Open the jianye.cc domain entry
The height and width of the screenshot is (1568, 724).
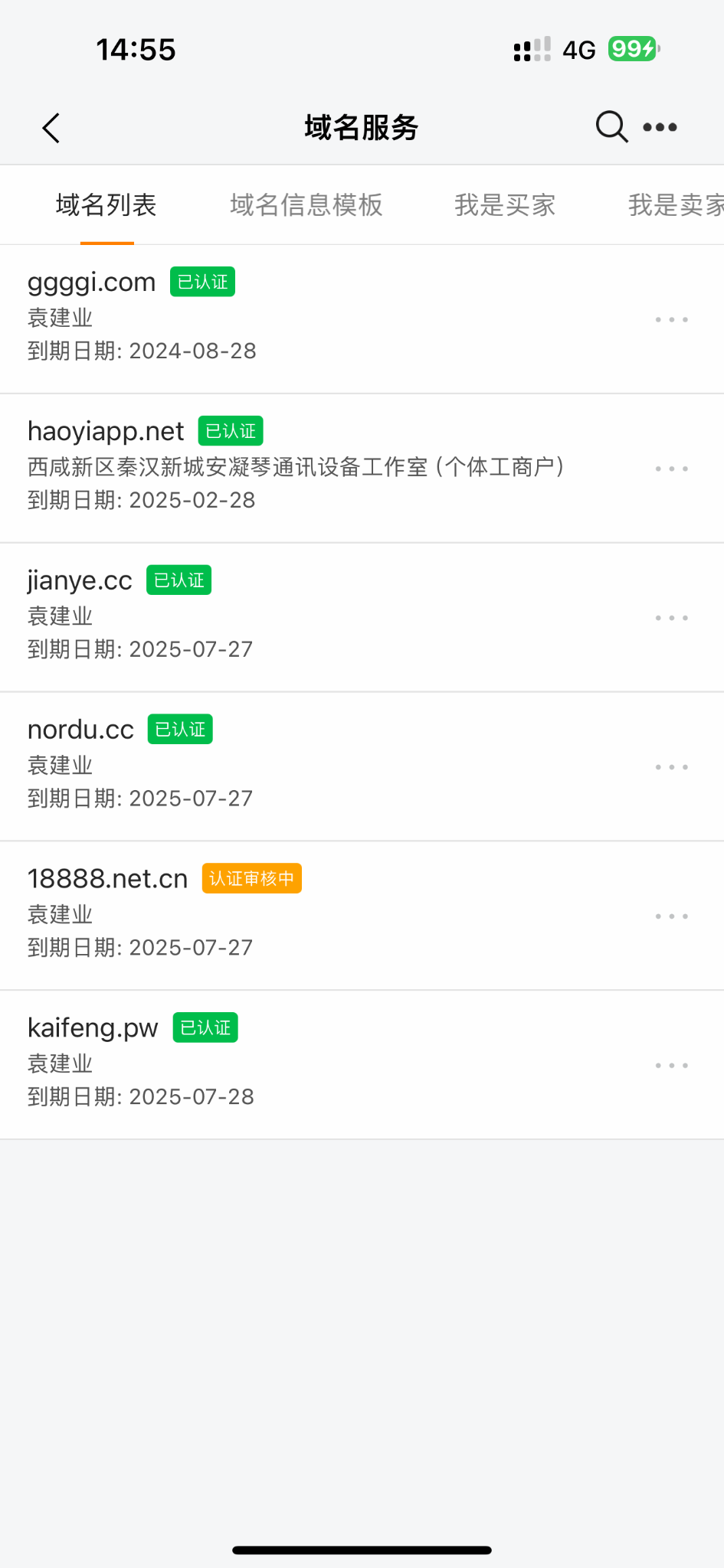[x=80, y=581]
